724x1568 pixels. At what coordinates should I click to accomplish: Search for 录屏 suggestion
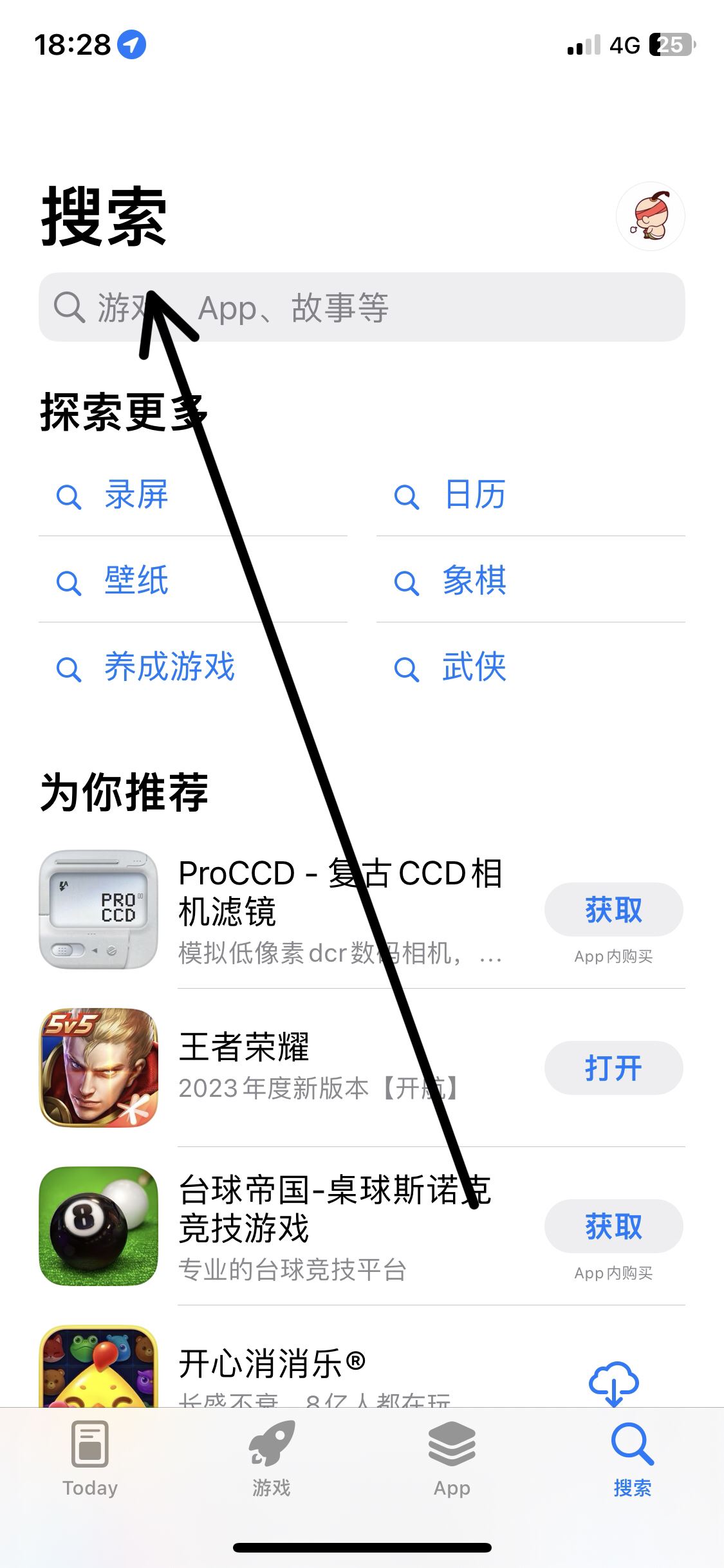click(x=136, y=496)
